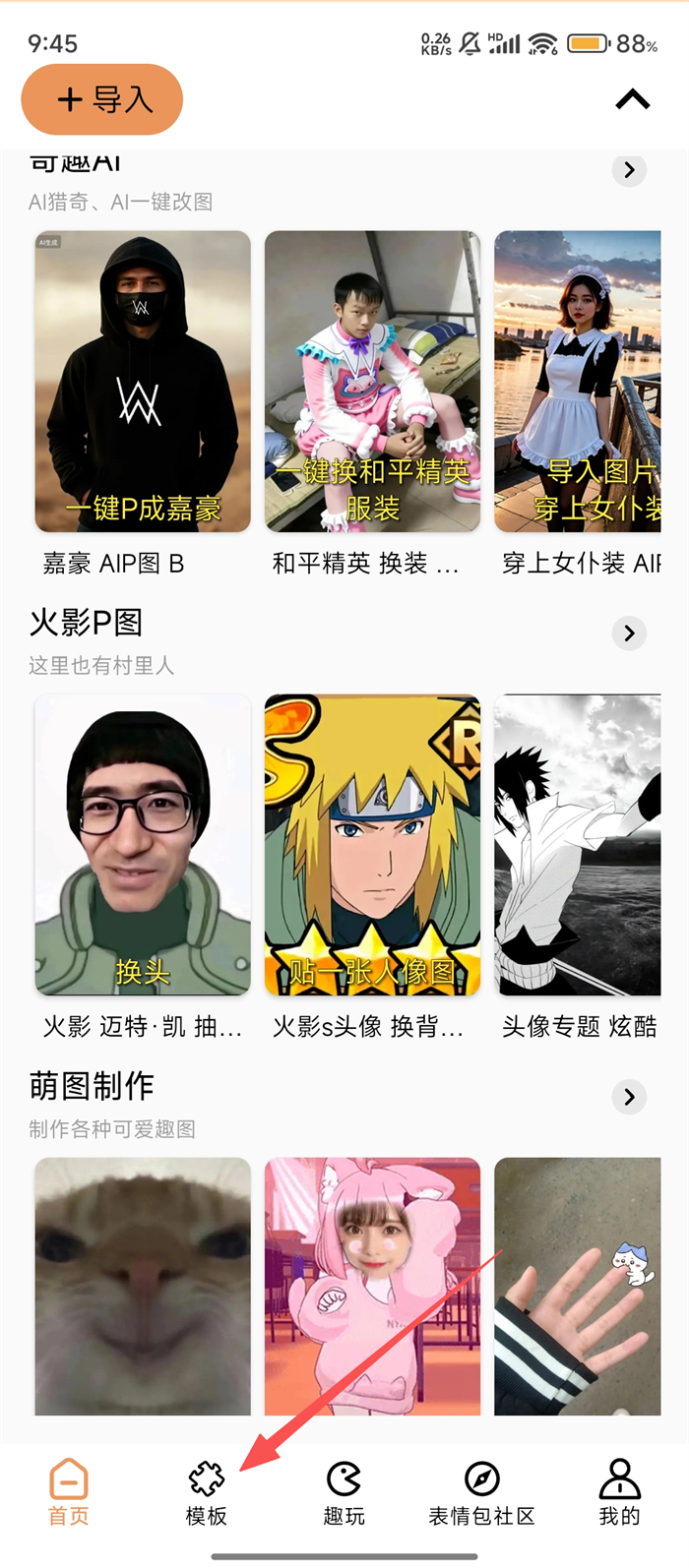The image size is (689, 1568).
Task: See more 萌图制作 templates via arrow
Action: [x=629, y=1097]
